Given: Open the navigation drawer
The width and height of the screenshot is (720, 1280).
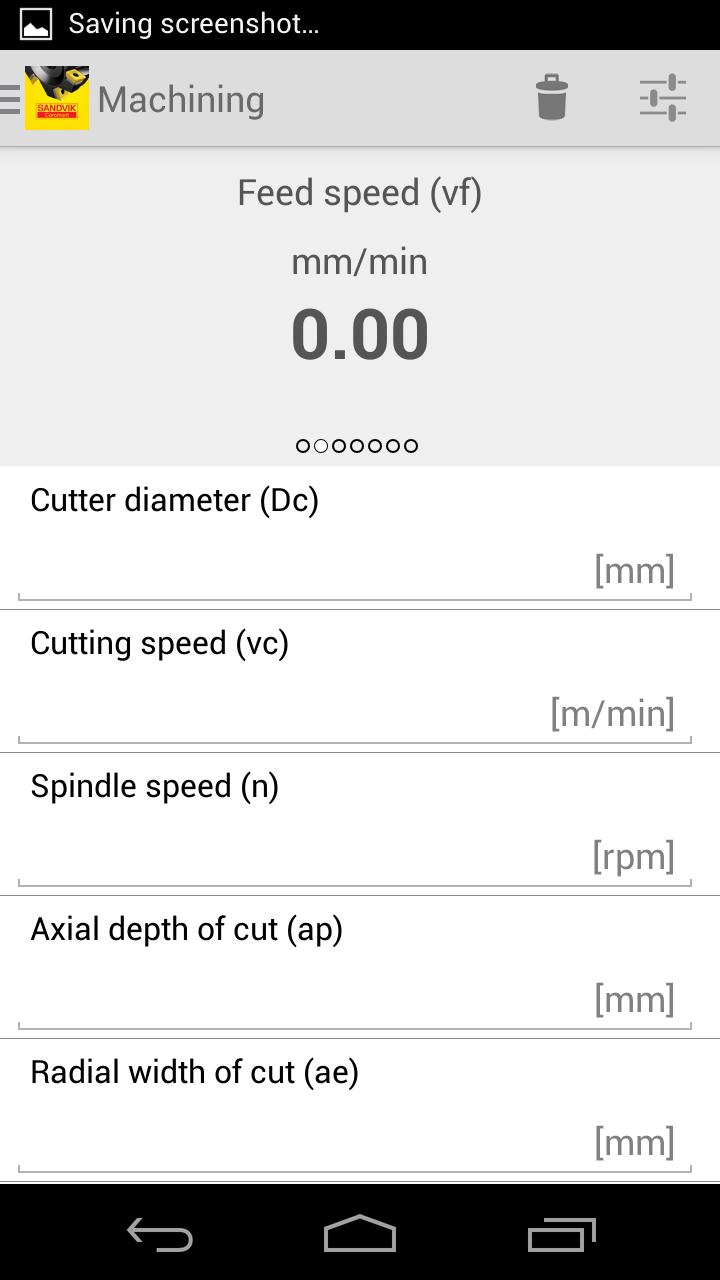Looking at the screenshot, I should tap(8, 99).
